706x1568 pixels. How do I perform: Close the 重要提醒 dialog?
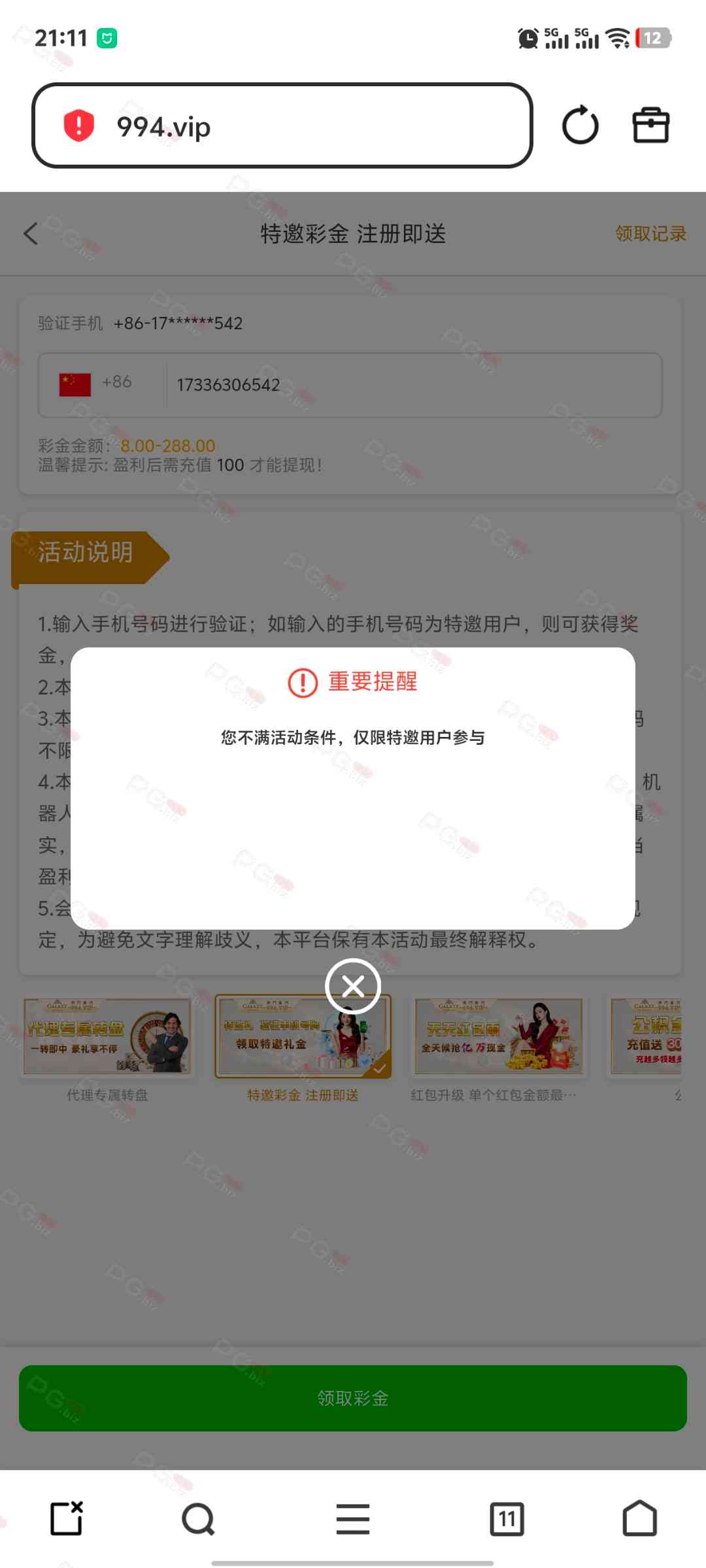353,986
